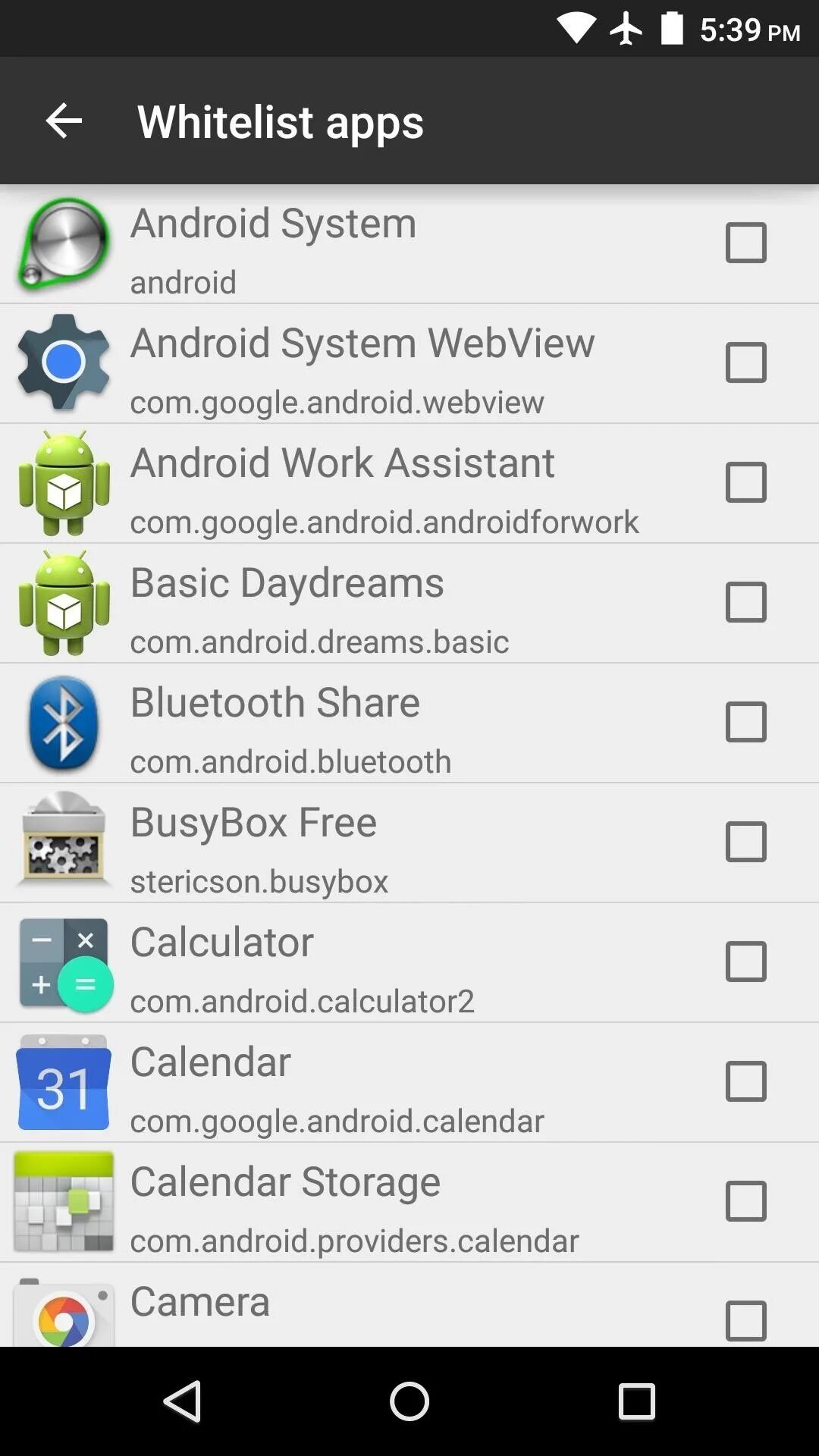Mark the Calculator checkbox
The width and height of the screenshot is (819, 1456).
pyautogui.click(x=745, y=962)
